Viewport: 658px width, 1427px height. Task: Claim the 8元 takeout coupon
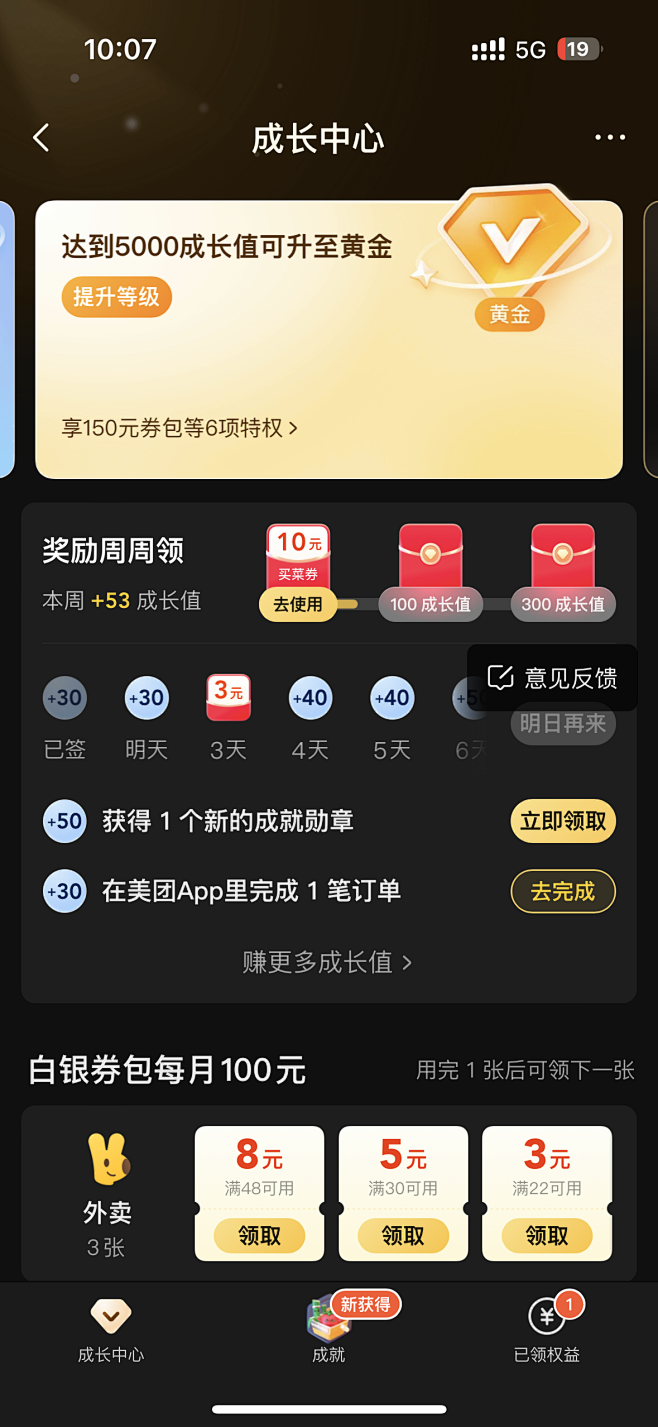tap(259, 1236)
